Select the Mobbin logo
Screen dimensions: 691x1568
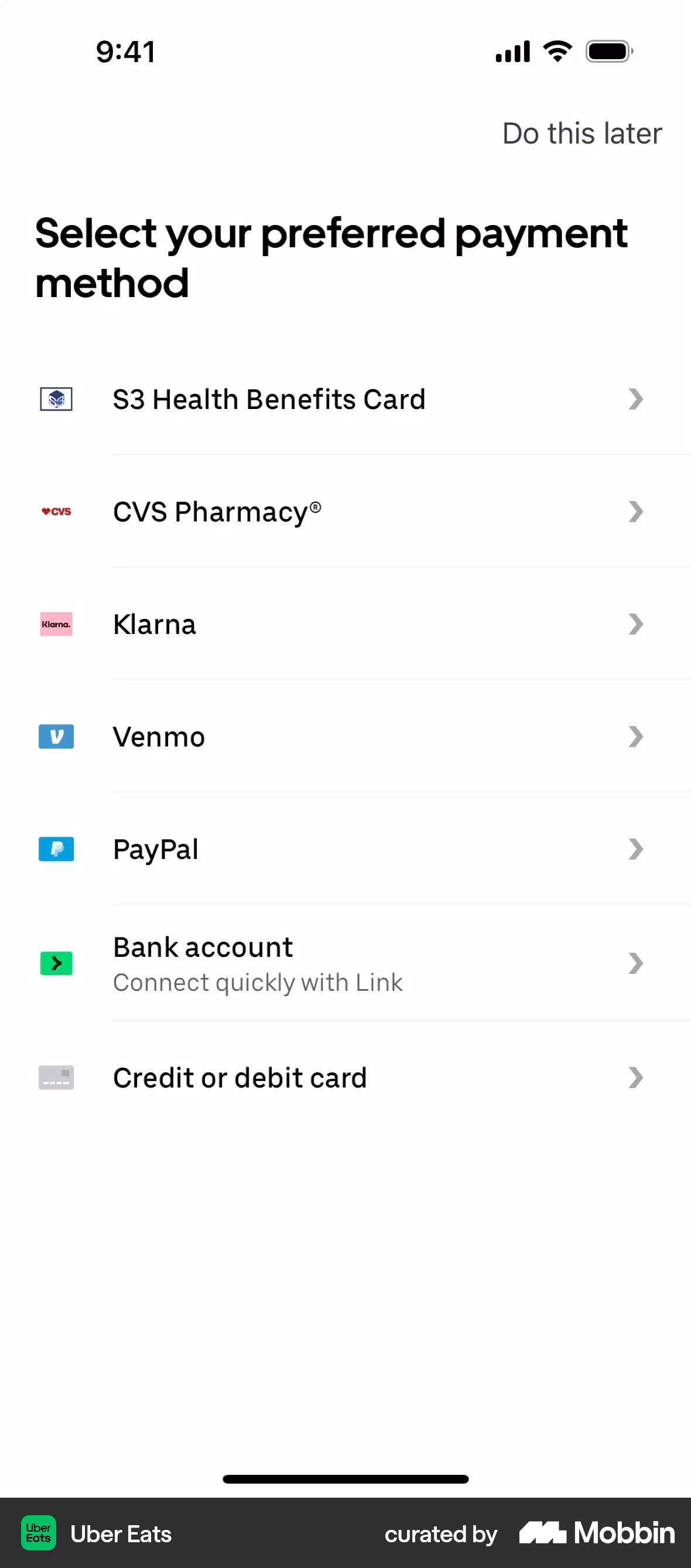tap(596, 1533)
